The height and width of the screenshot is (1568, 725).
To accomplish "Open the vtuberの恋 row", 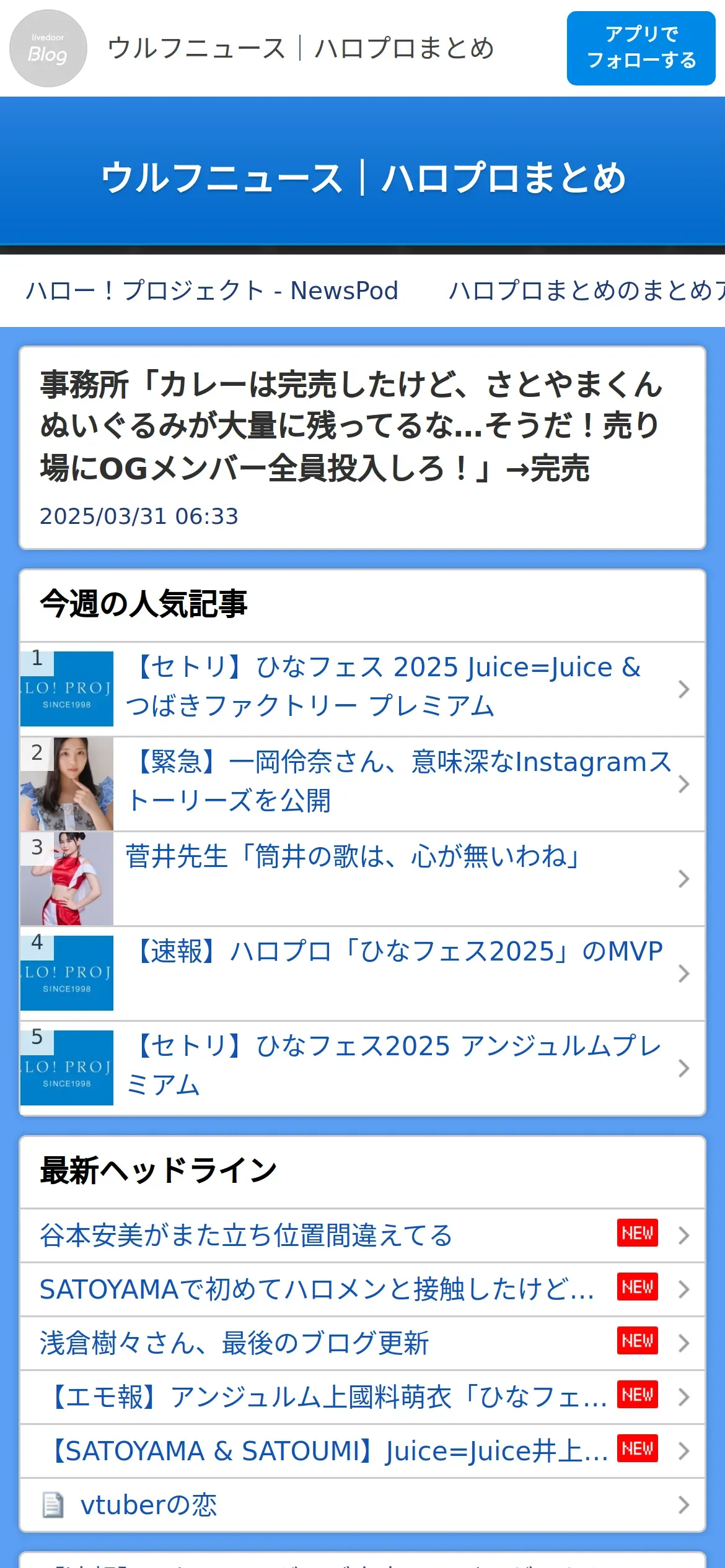I will point(149,1505).
